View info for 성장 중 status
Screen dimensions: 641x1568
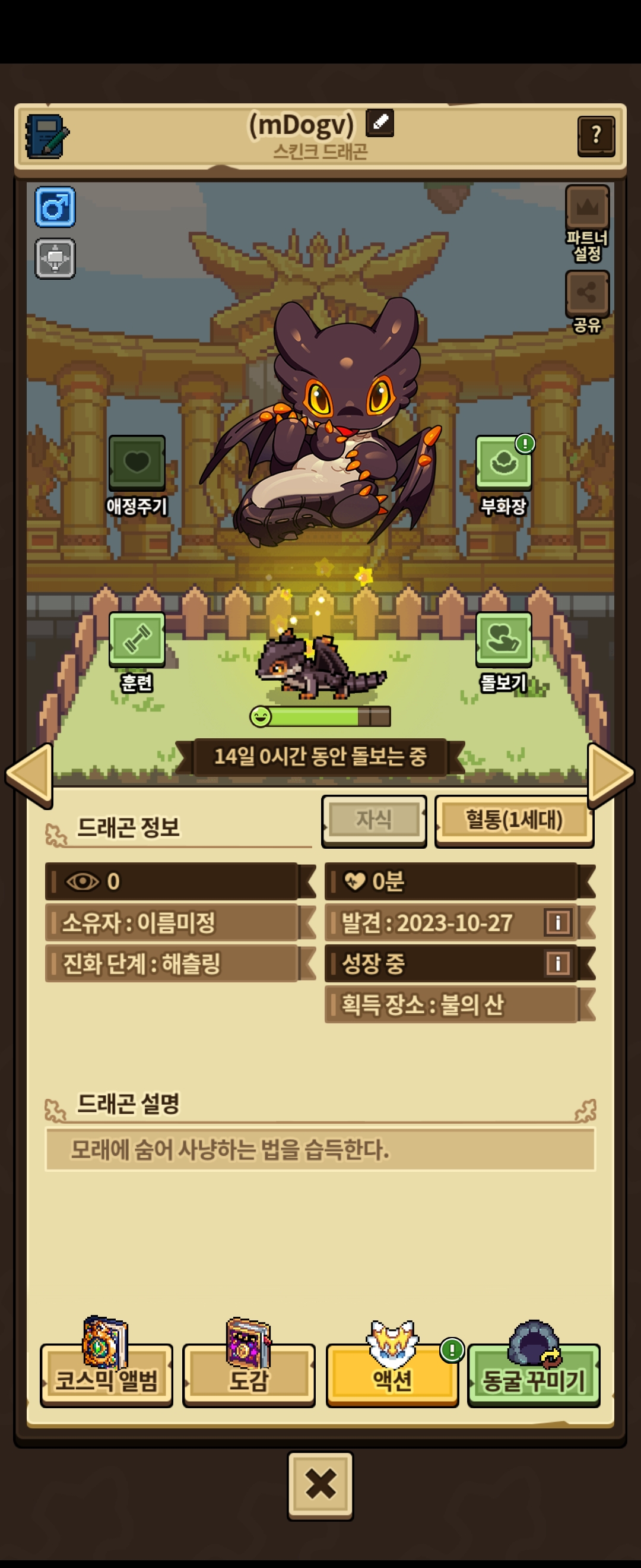558,963
